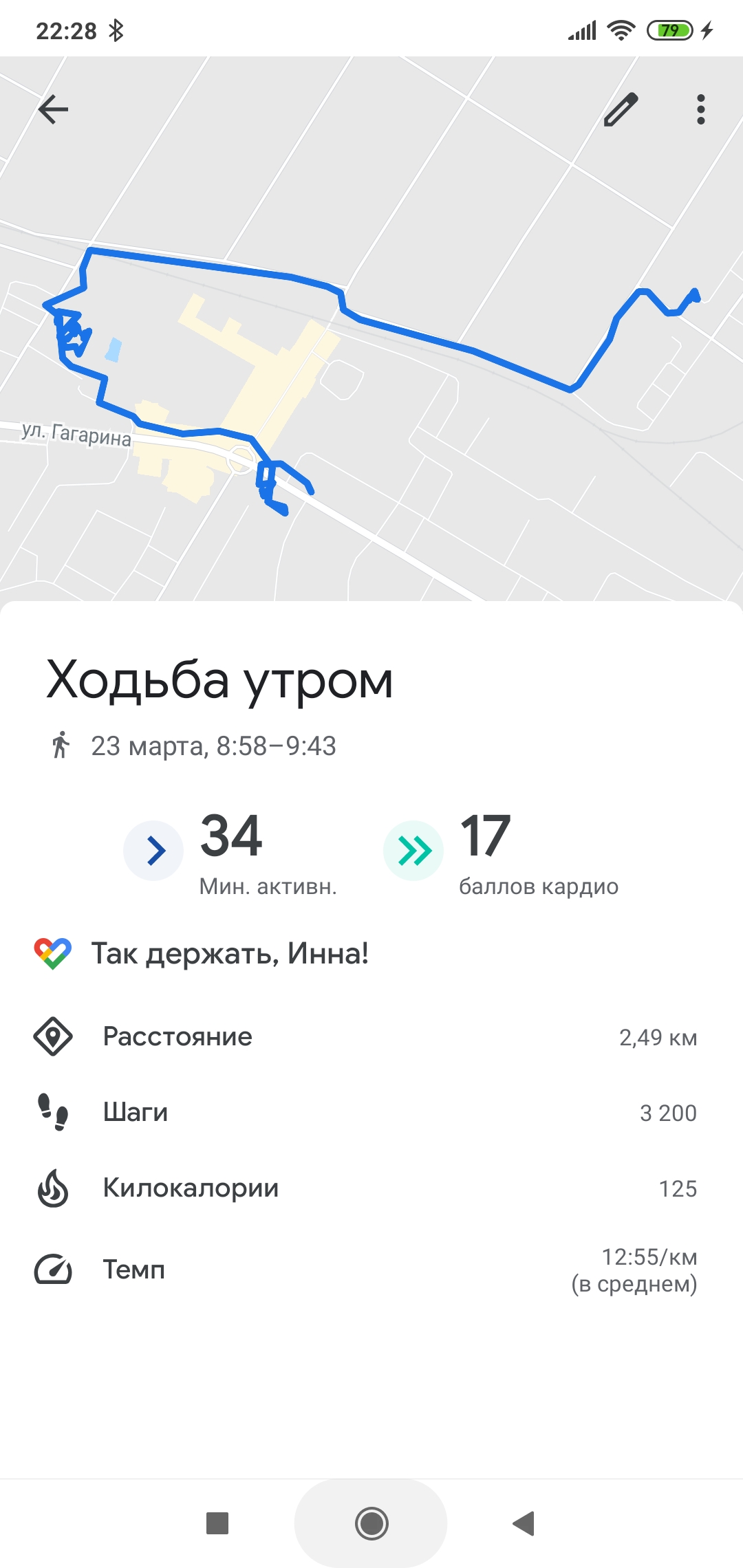Viewport: 743px width, 1568px height.
Task: Tap the system home button
Action: tap(371, 1523)
